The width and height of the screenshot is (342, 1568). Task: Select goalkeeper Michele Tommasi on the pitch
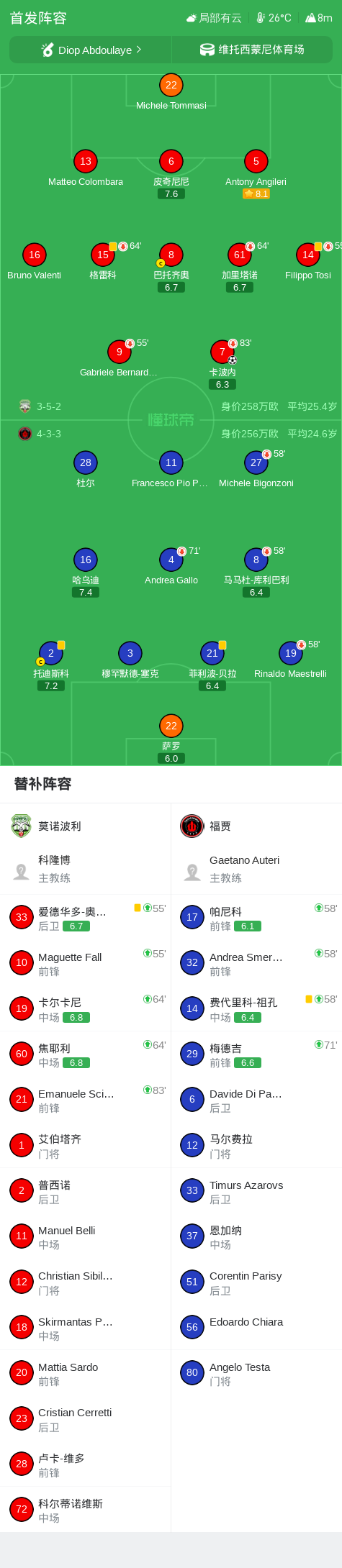[171, 92]
